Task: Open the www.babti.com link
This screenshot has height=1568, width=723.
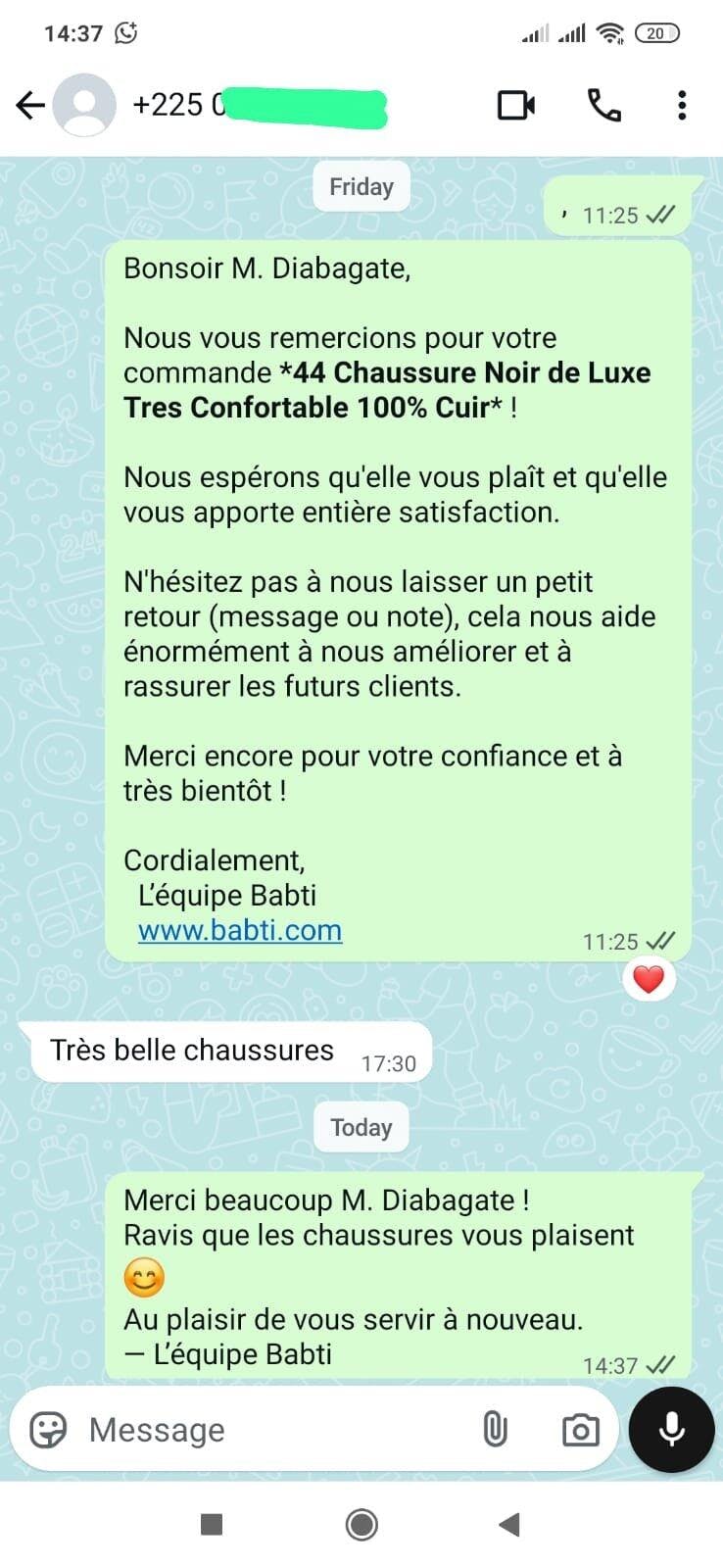Action: point(240,930)
